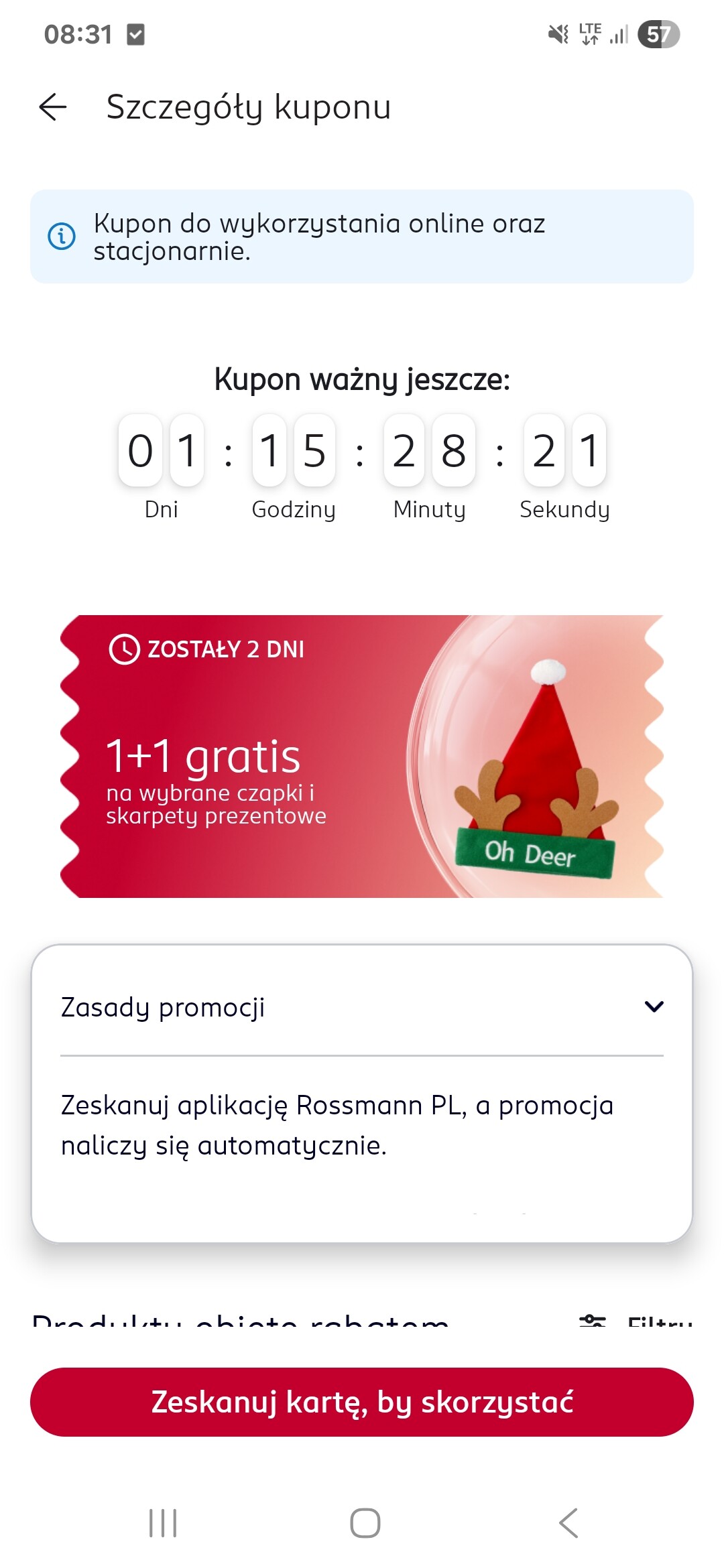Tap the system home button
This screenshot has height=1568, width=724.
click(x=365, y=1522)
